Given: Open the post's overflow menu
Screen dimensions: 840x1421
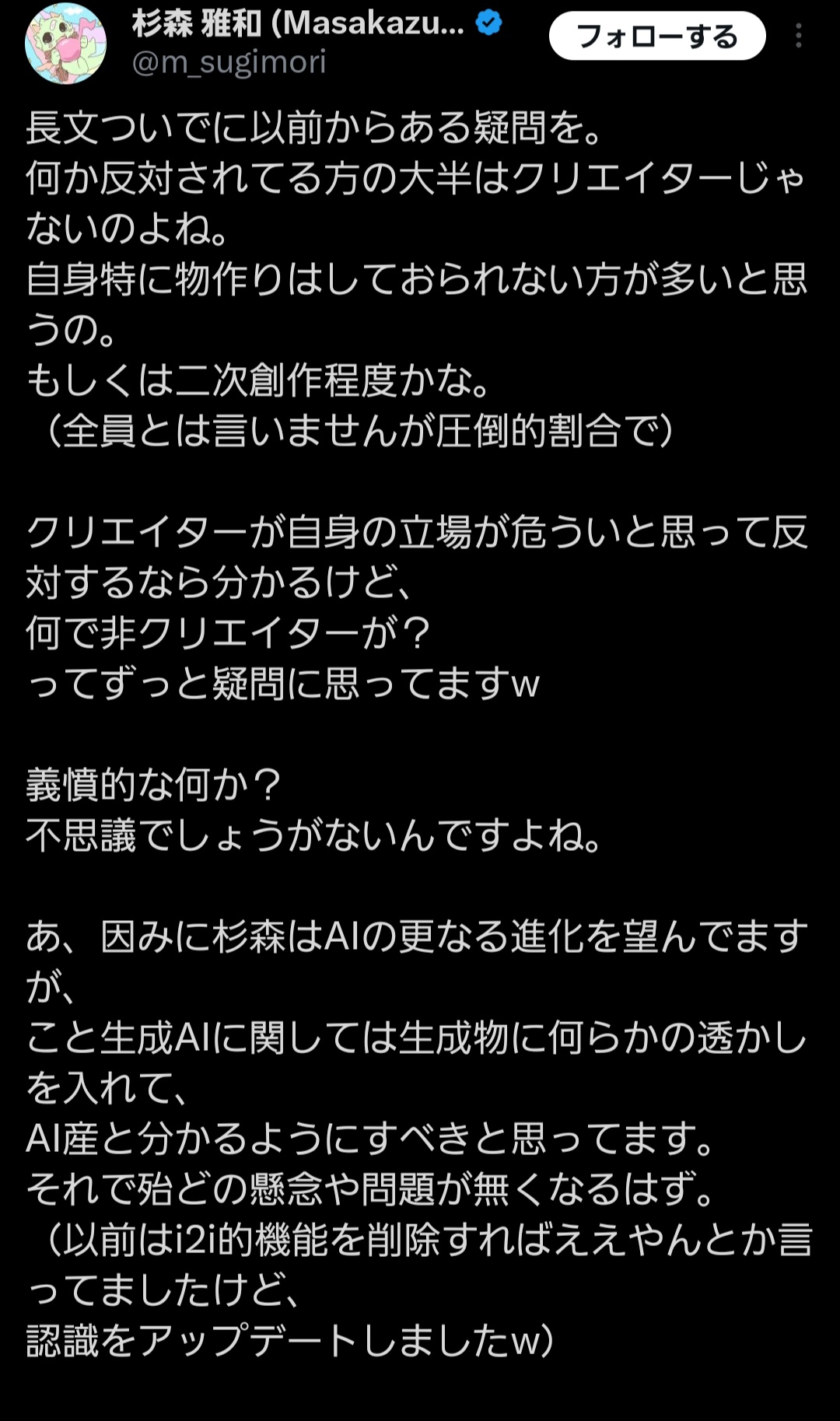Looking at the screenshot, I should pos(799,37).
